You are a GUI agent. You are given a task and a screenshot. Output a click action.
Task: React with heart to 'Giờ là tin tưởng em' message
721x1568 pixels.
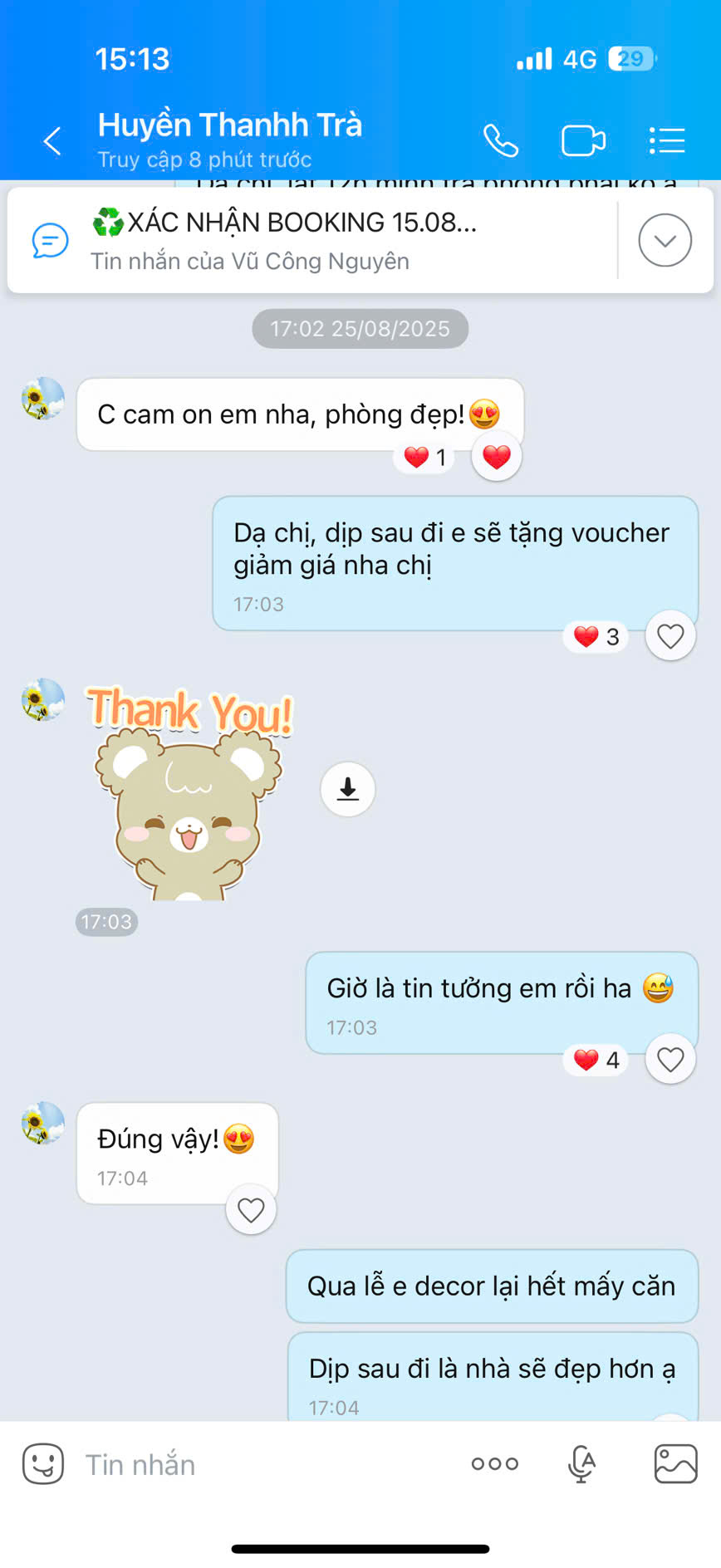pyautogui.click(x=670, y=1059)
